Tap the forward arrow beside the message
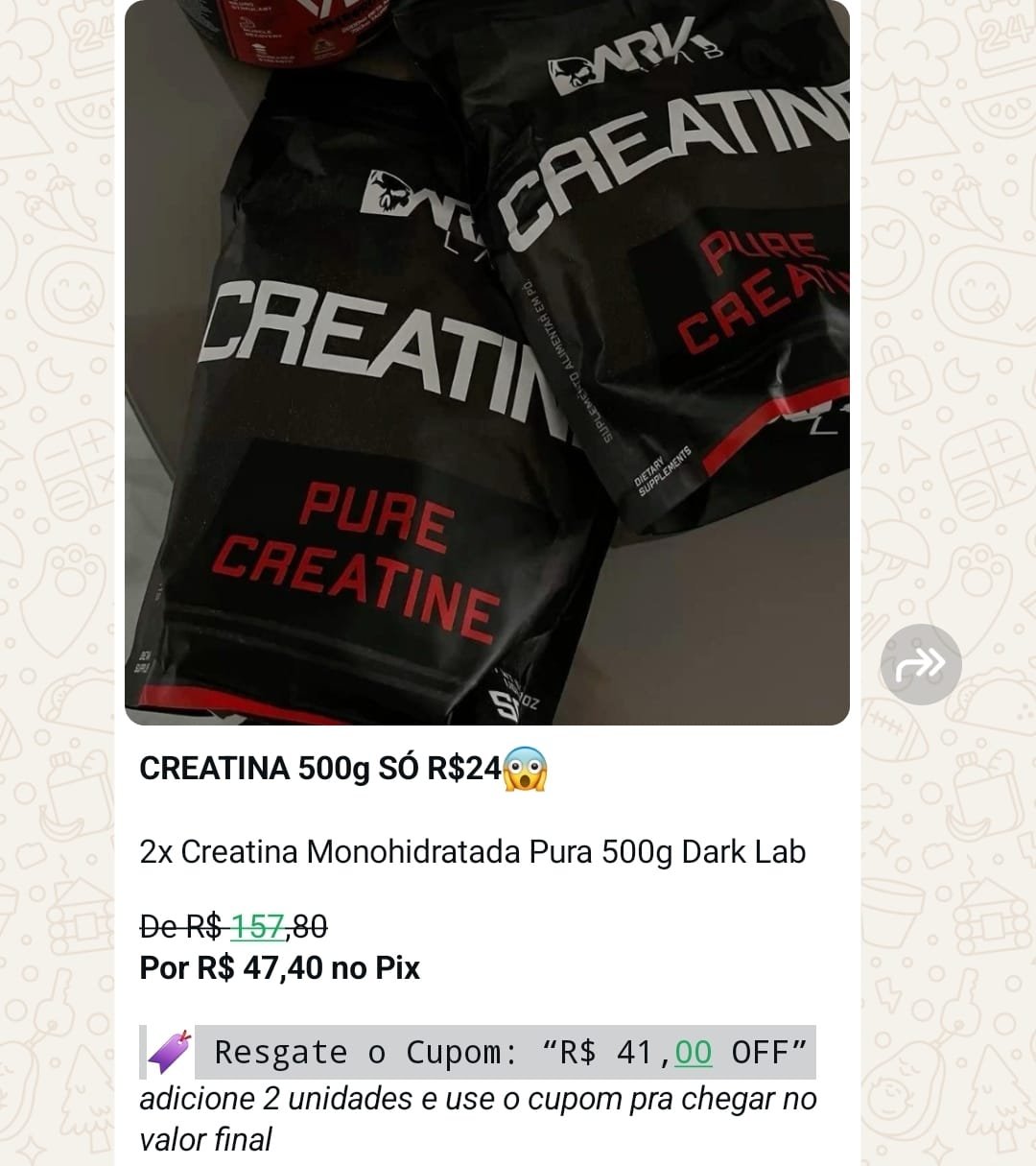 (921, 664)
